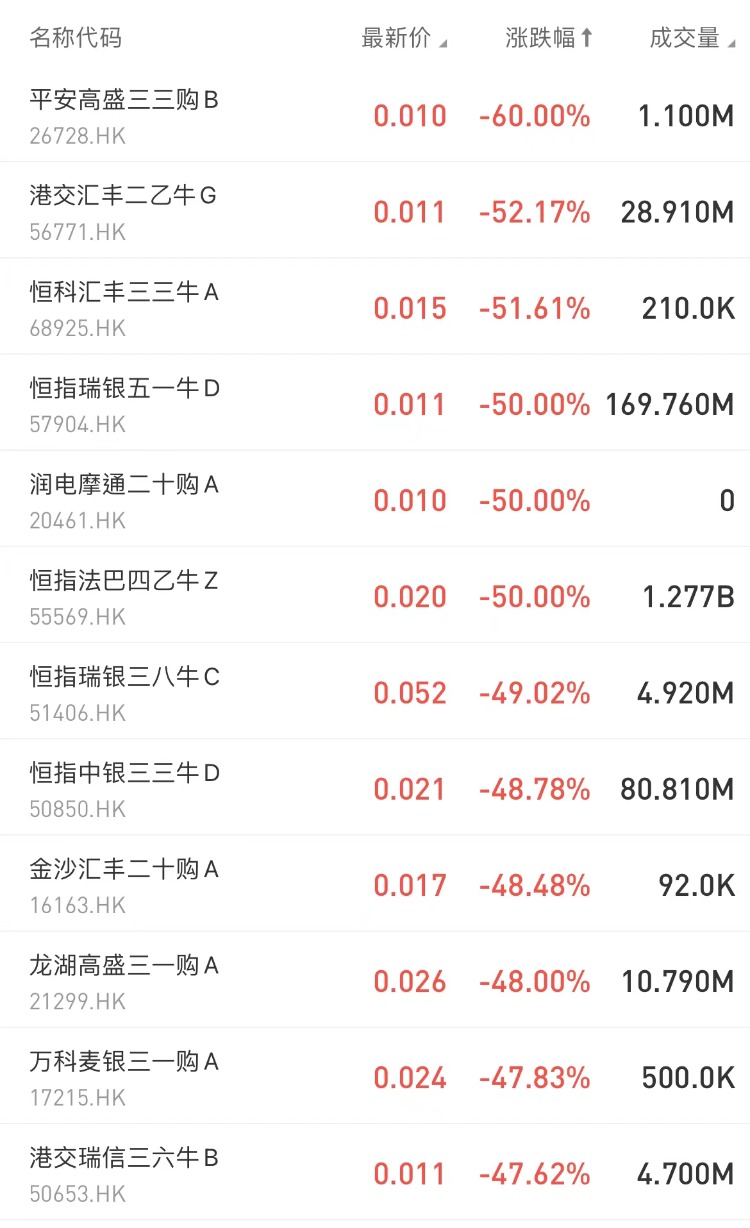Select 港交瑞信三六牛B from the list

124,1158
